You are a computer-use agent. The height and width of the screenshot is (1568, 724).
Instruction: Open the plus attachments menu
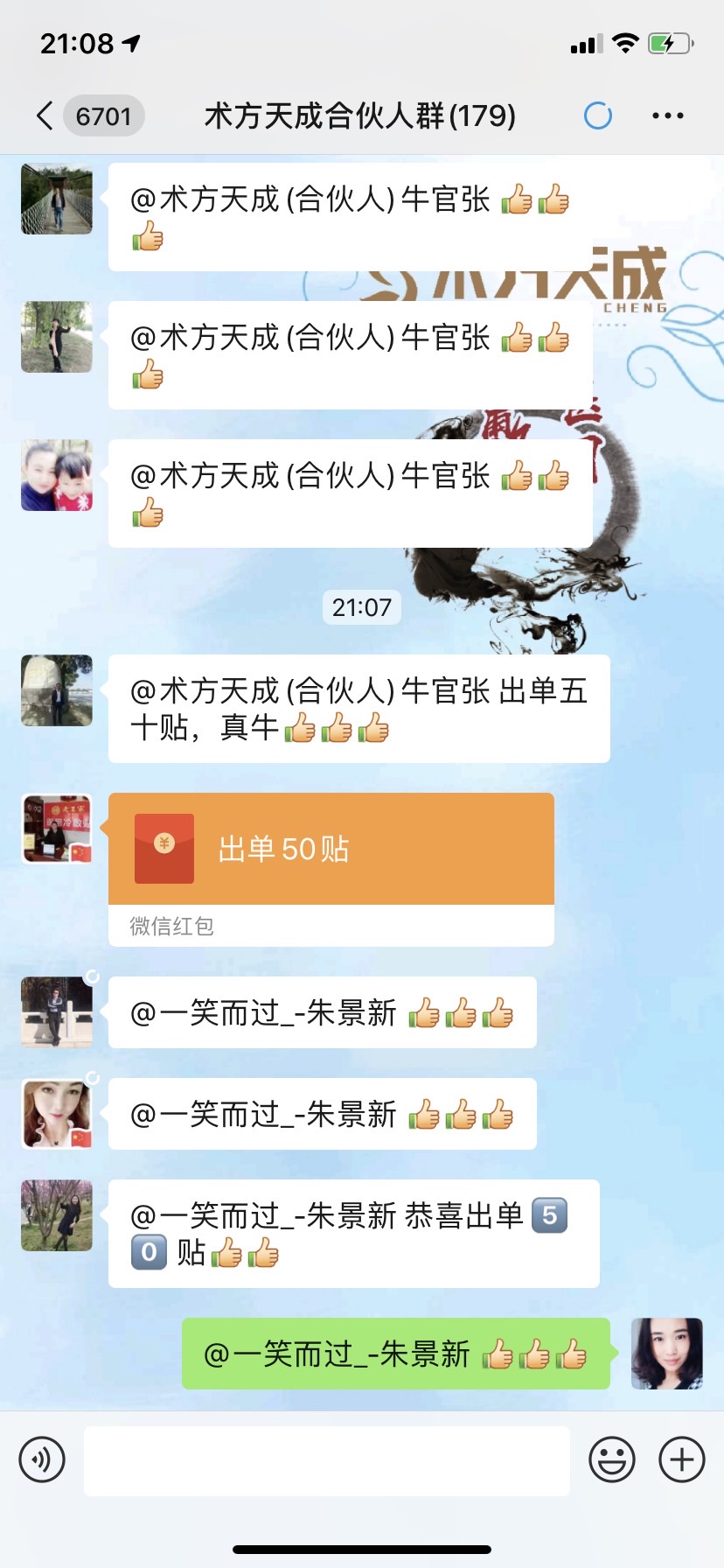(x=682, y=1459)
